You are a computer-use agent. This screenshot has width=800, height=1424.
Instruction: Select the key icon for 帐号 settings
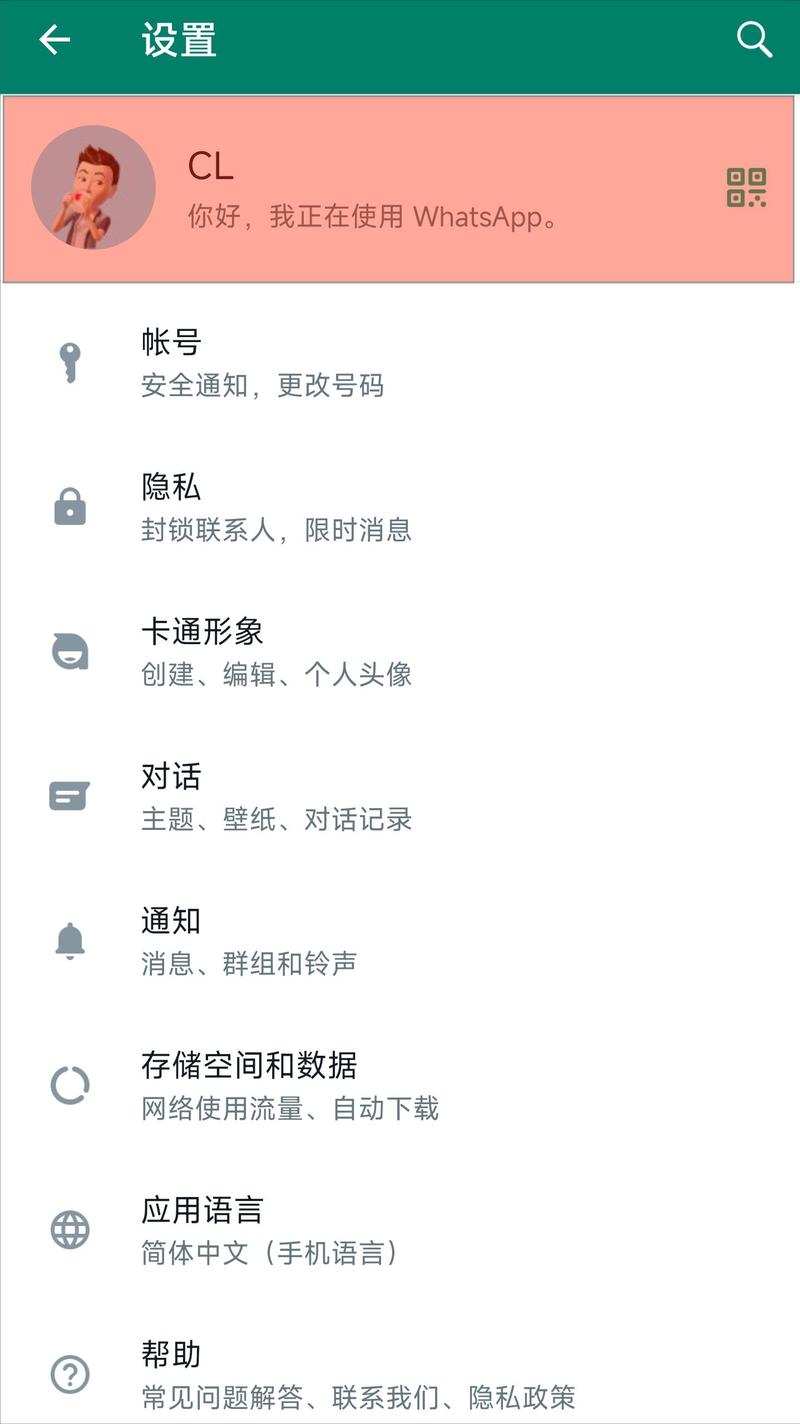[69, 362]
